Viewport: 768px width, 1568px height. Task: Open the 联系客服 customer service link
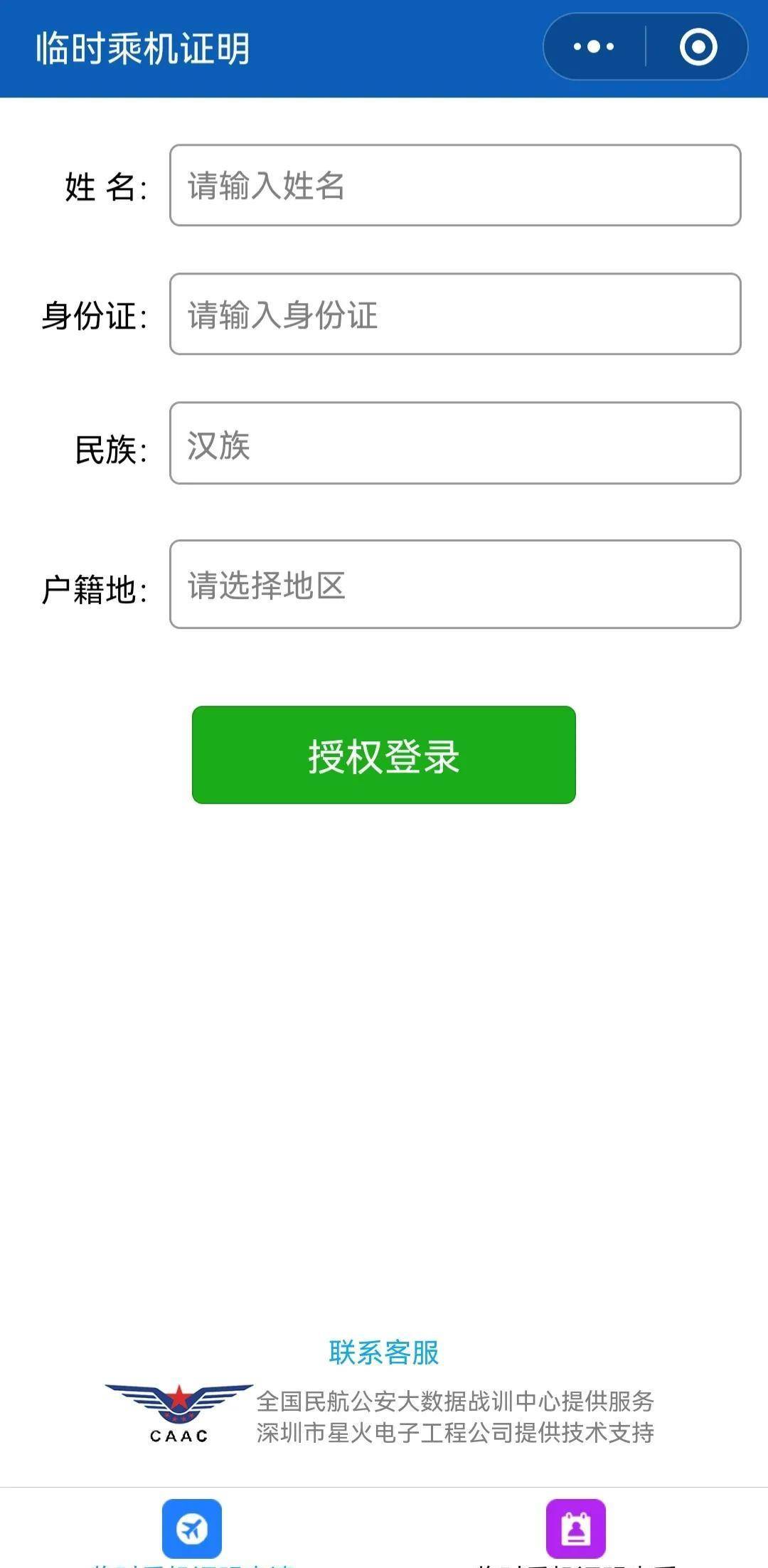pyautogui.click(x=383, y=1352)
